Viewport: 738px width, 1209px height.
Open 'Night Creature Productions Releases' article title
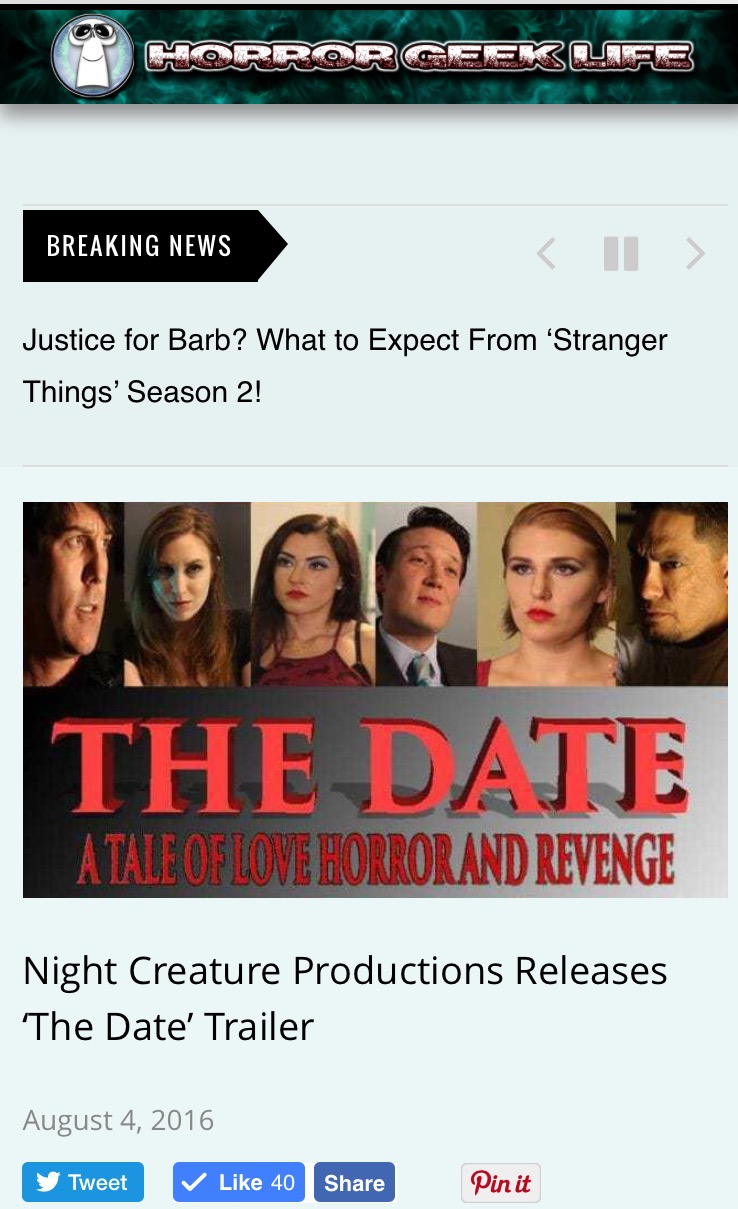click(x=345, y=997)
